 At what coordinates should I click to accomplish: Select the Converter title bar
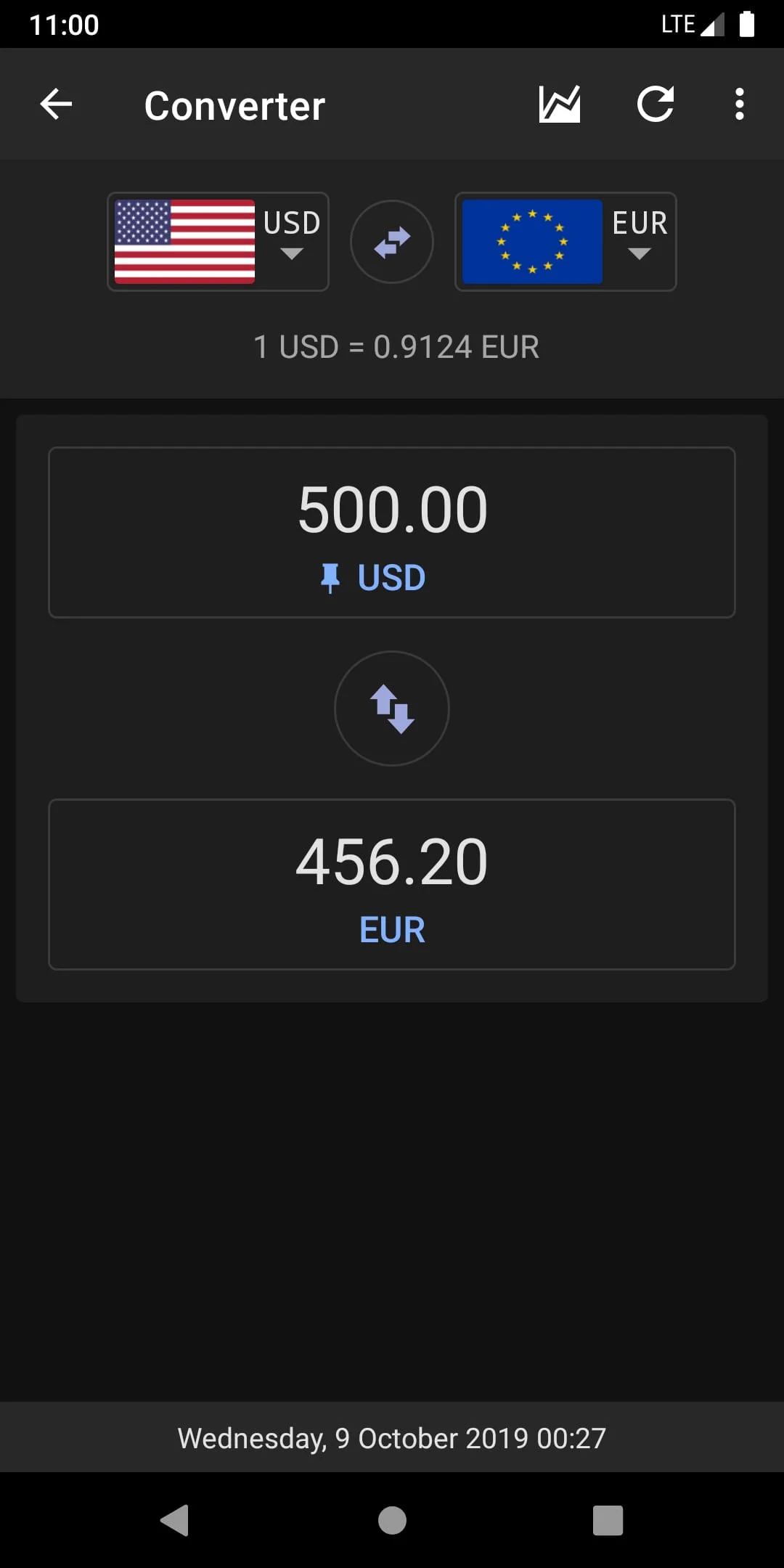(234, 104)
